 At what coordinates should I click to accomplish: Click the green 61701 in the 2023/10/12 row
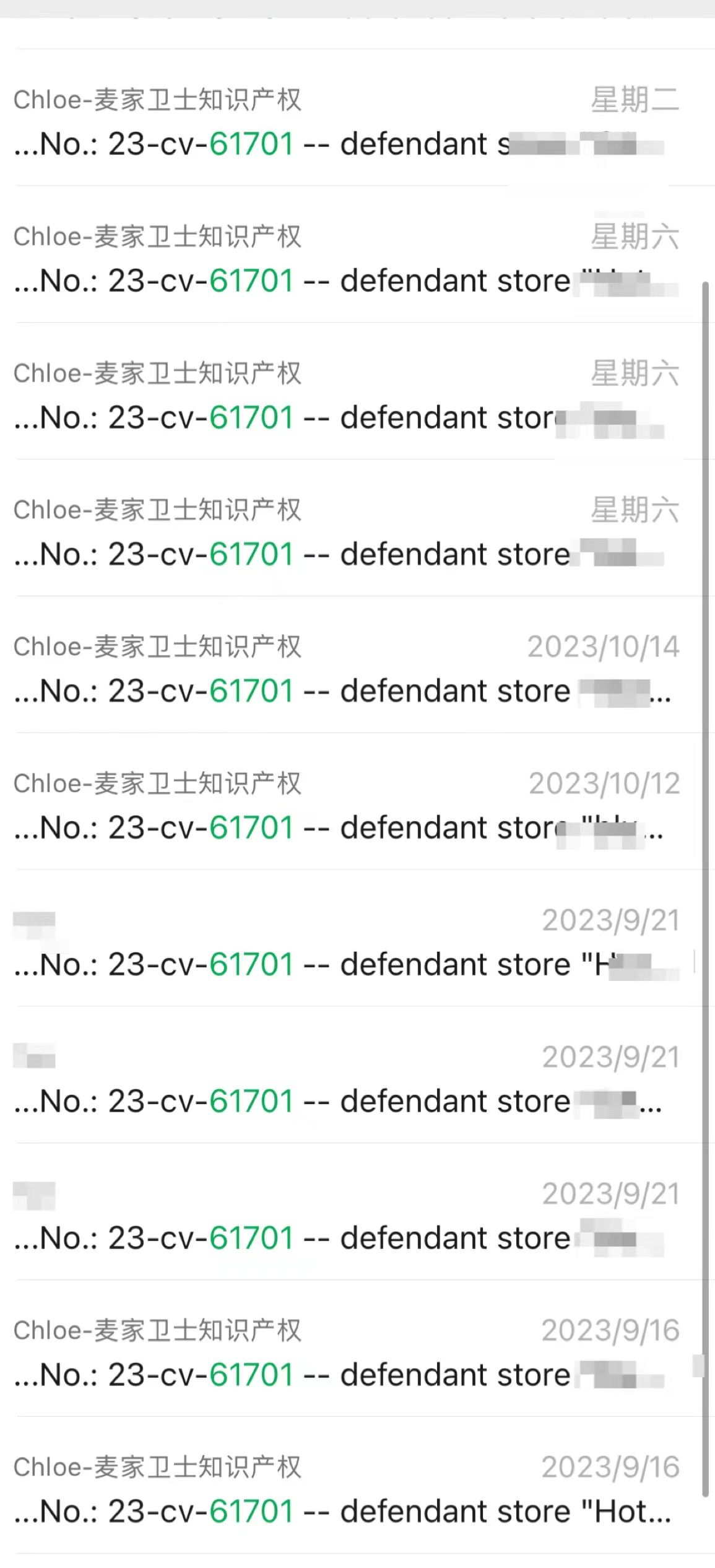point(250,827)
